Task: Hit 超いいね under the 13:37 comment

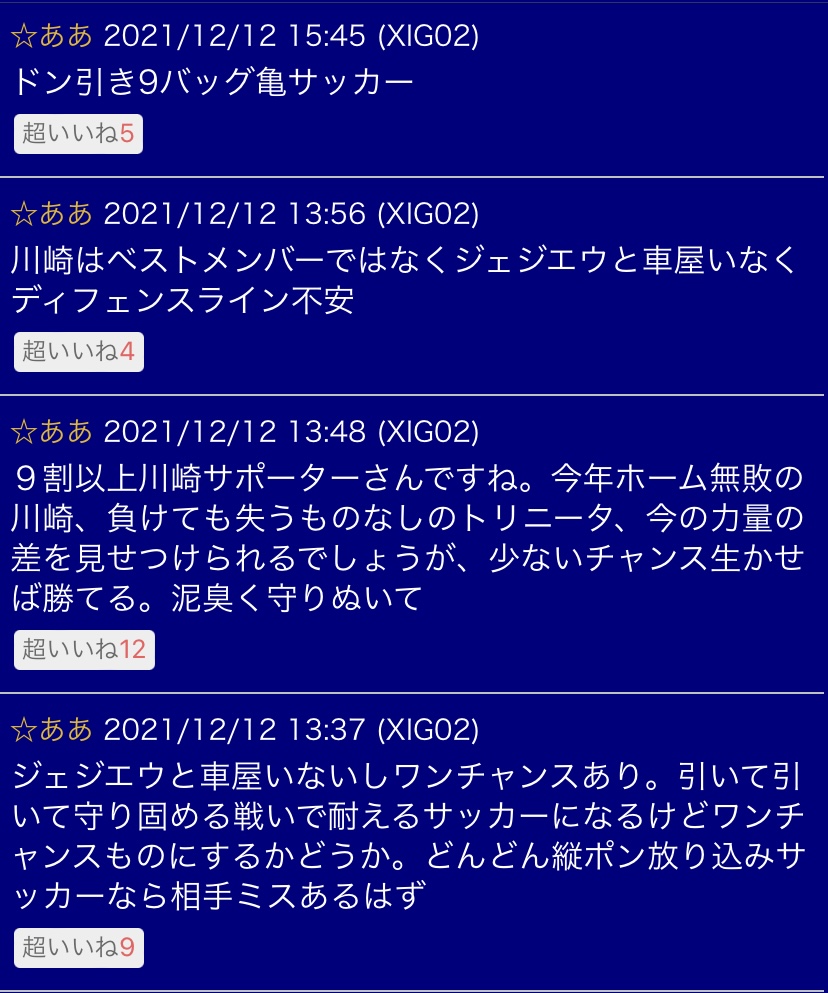Action: coord(78,948)
